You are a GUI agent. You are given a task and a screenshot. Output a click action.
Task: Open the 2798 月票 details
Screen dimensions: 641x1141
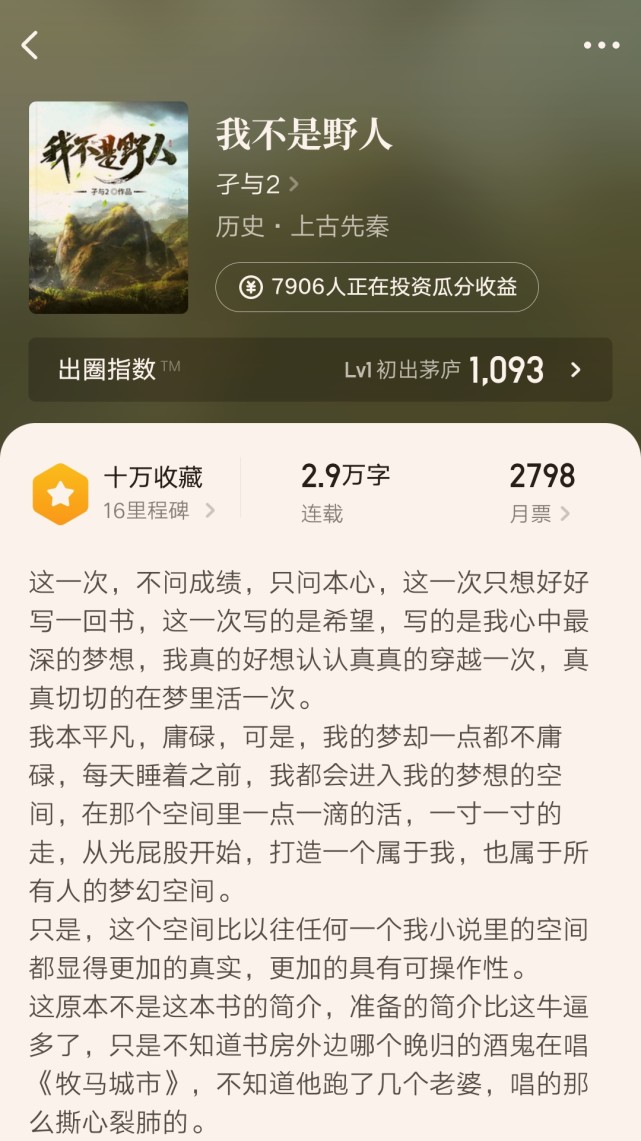541,493
